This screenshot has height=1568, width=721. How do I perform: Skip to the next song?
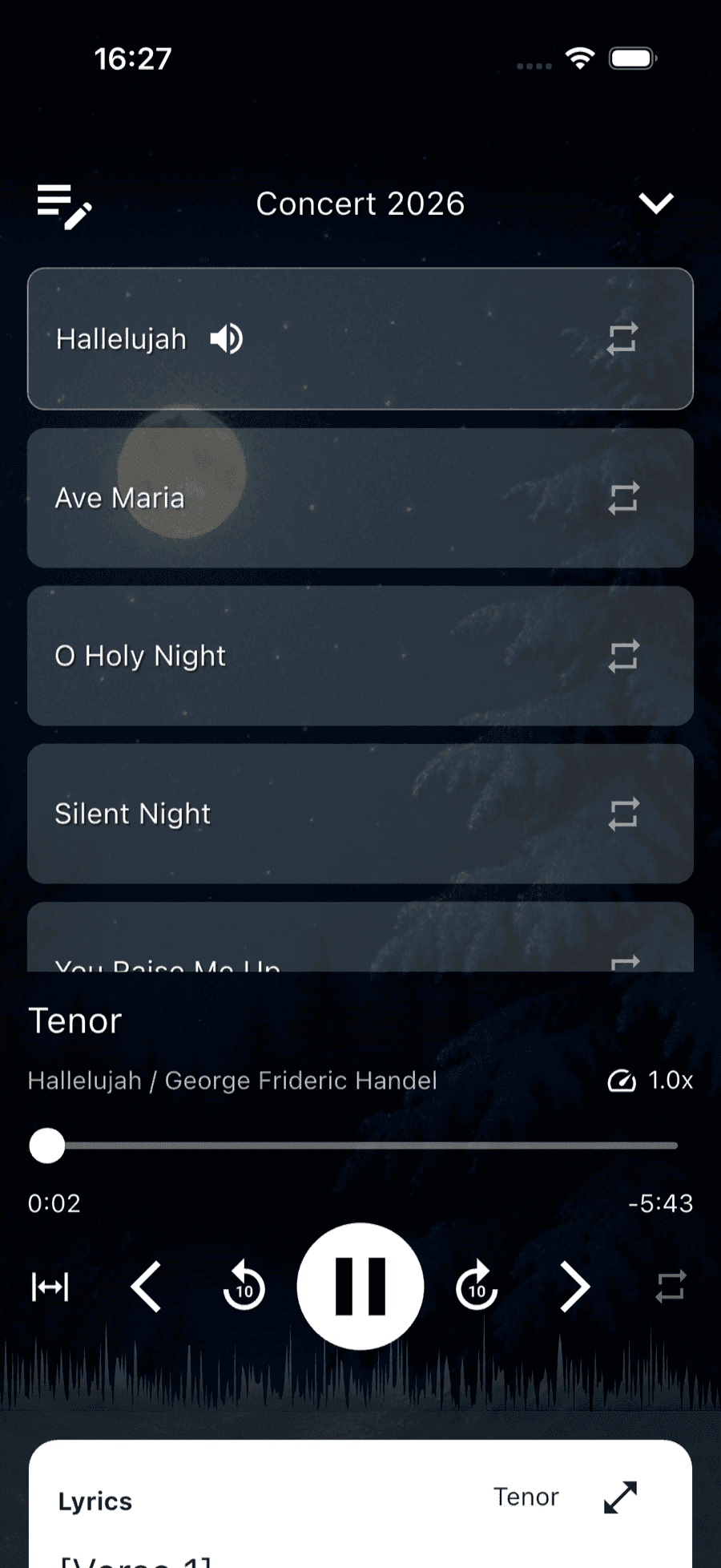click(x=575, y=1287)
